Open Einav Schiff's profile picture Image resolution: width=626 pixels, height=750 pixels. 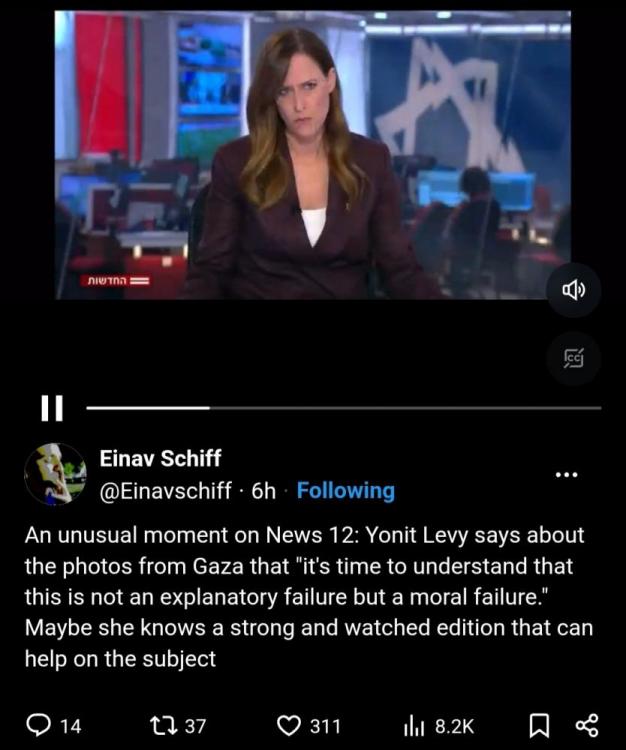(x=55, y=474)
